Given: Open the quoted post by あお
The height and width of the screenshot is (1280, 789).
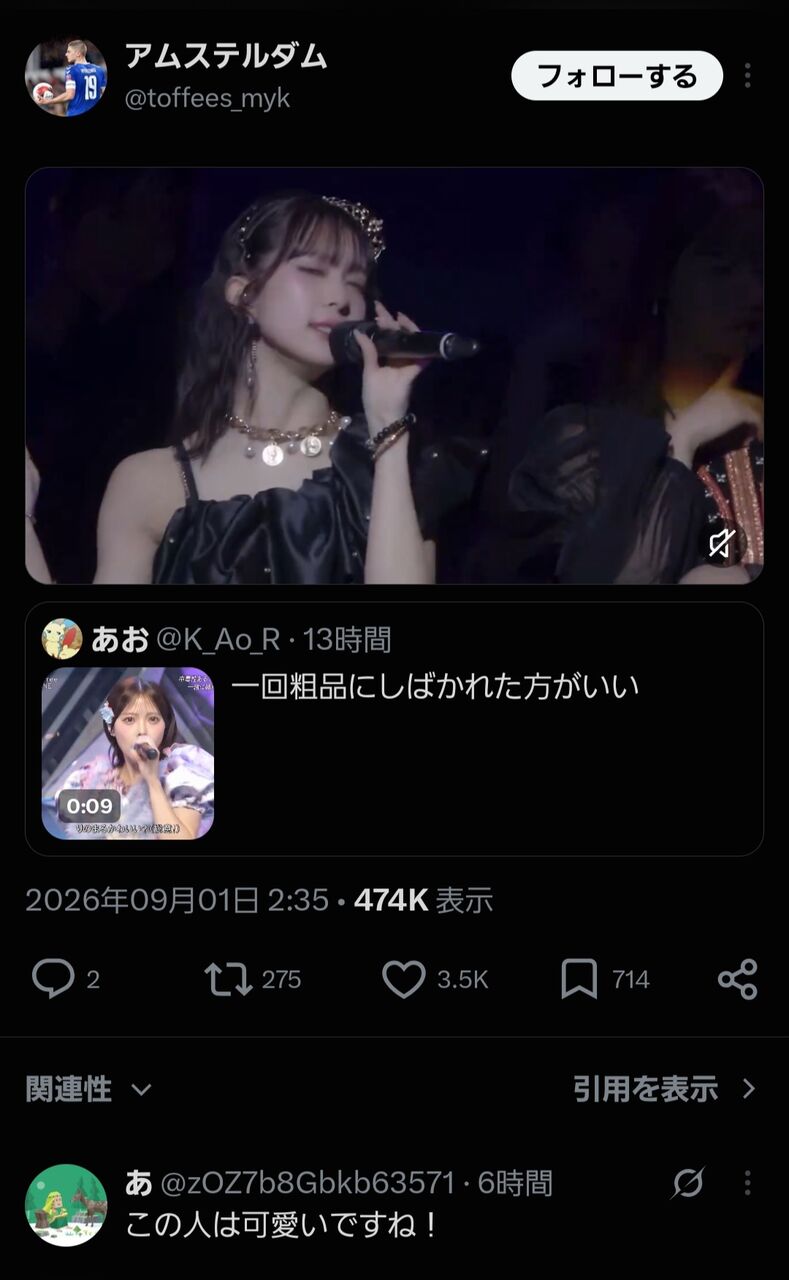Looking at the screenshot, I should tap(394, 729).
